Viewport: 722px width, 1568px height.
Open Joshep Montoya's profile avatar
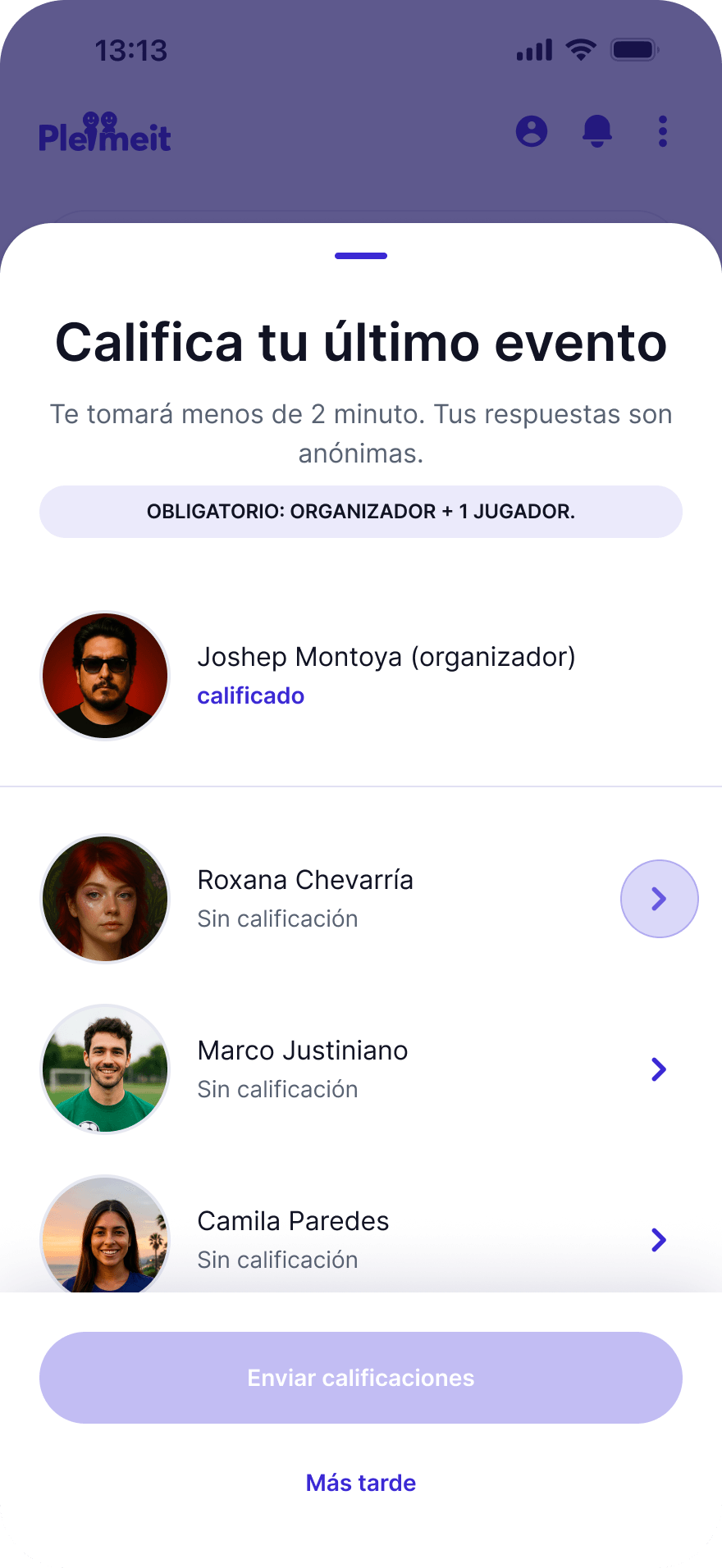pos(105,675)
